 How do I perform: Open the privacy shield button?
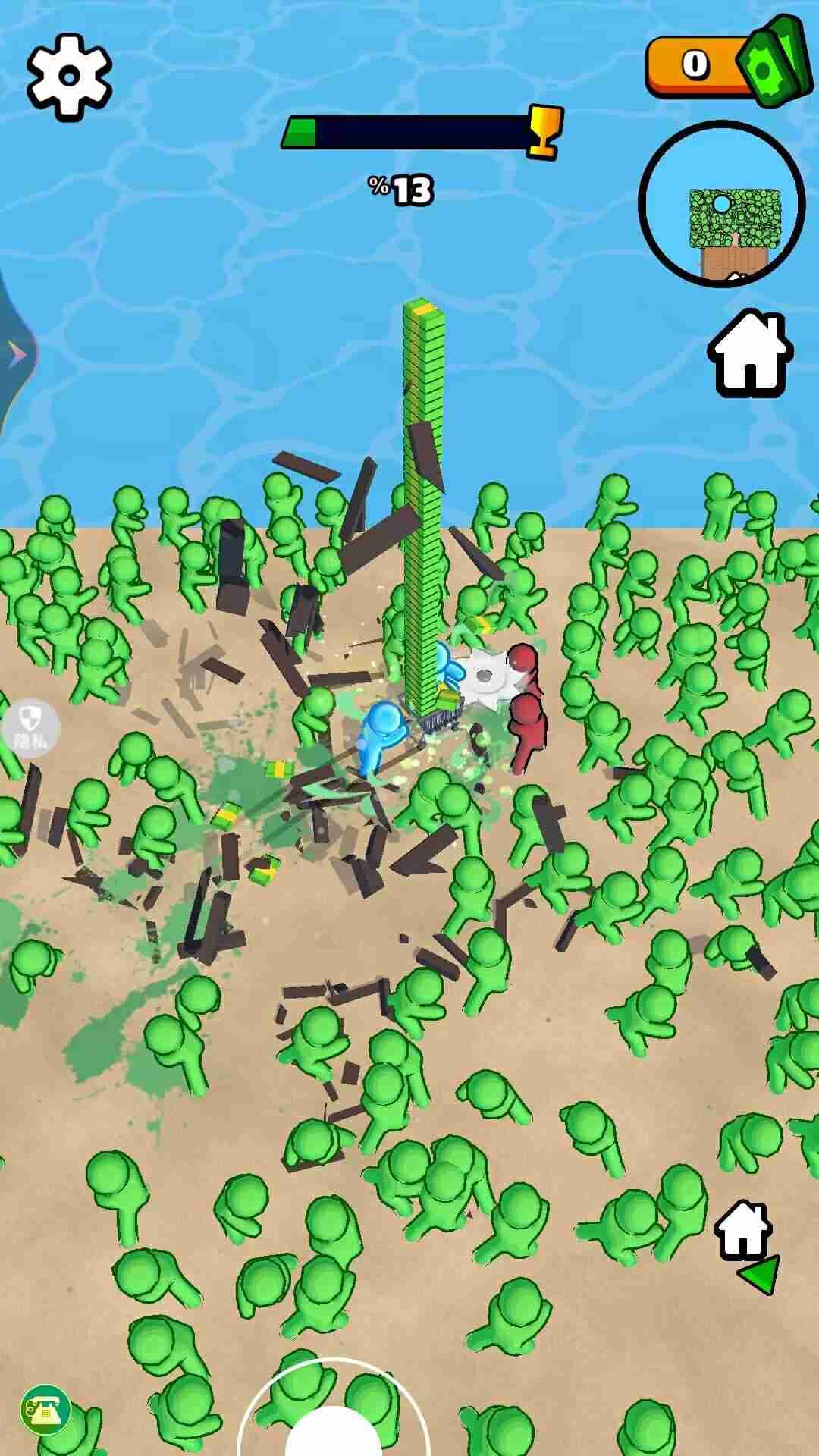click(30, 729)
